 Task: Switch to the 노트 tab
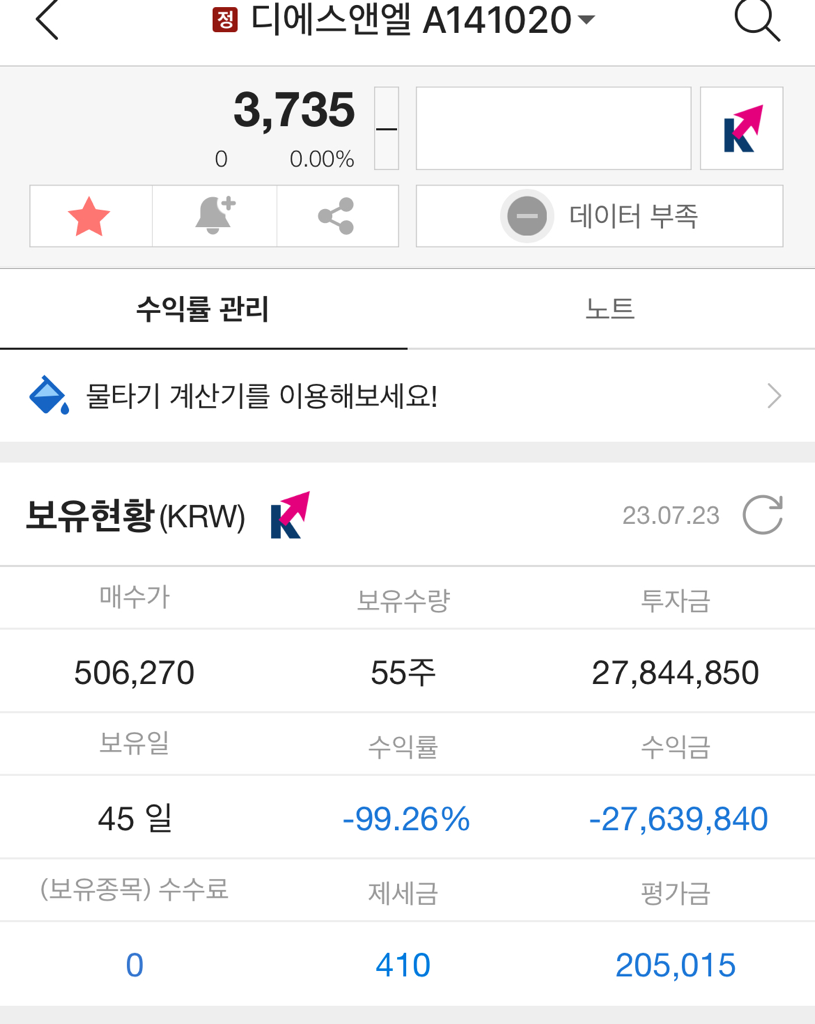click(x=610, y=309)
